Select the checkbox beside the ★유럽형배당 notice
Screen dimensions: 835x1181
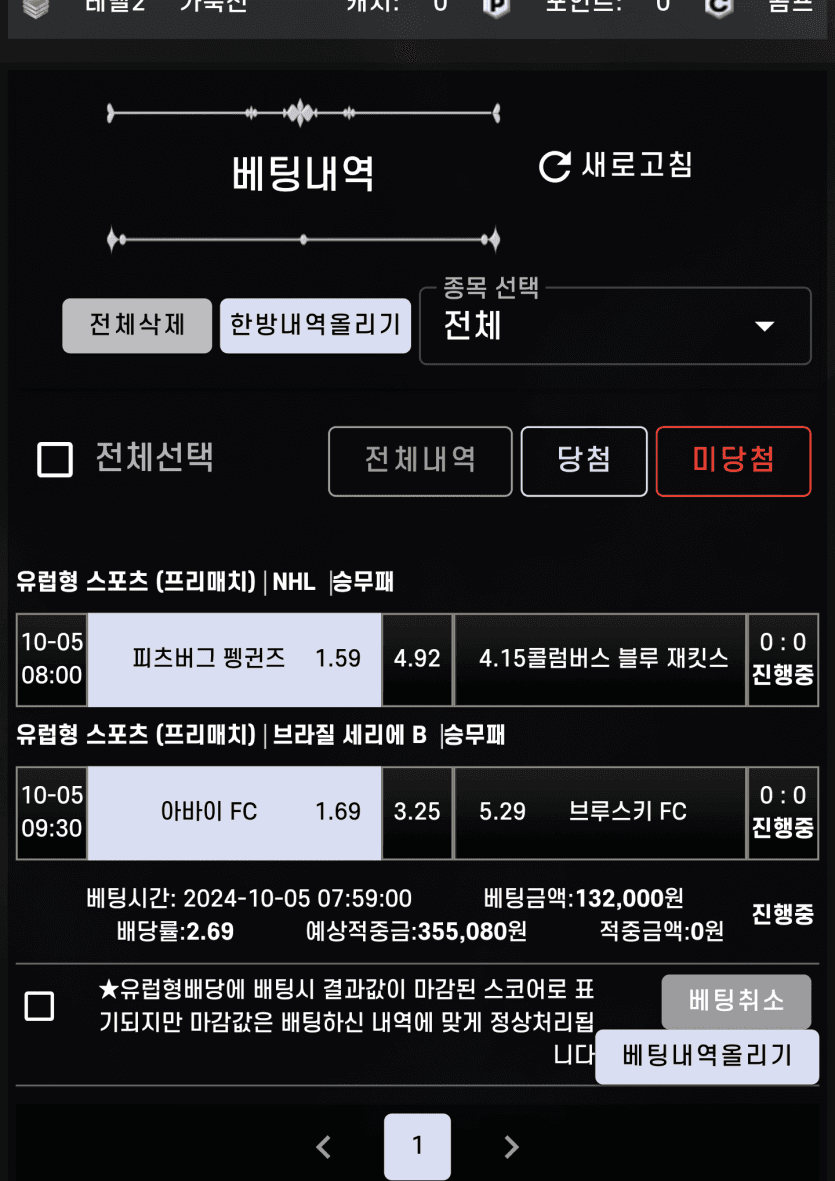tap(39, 1006)
